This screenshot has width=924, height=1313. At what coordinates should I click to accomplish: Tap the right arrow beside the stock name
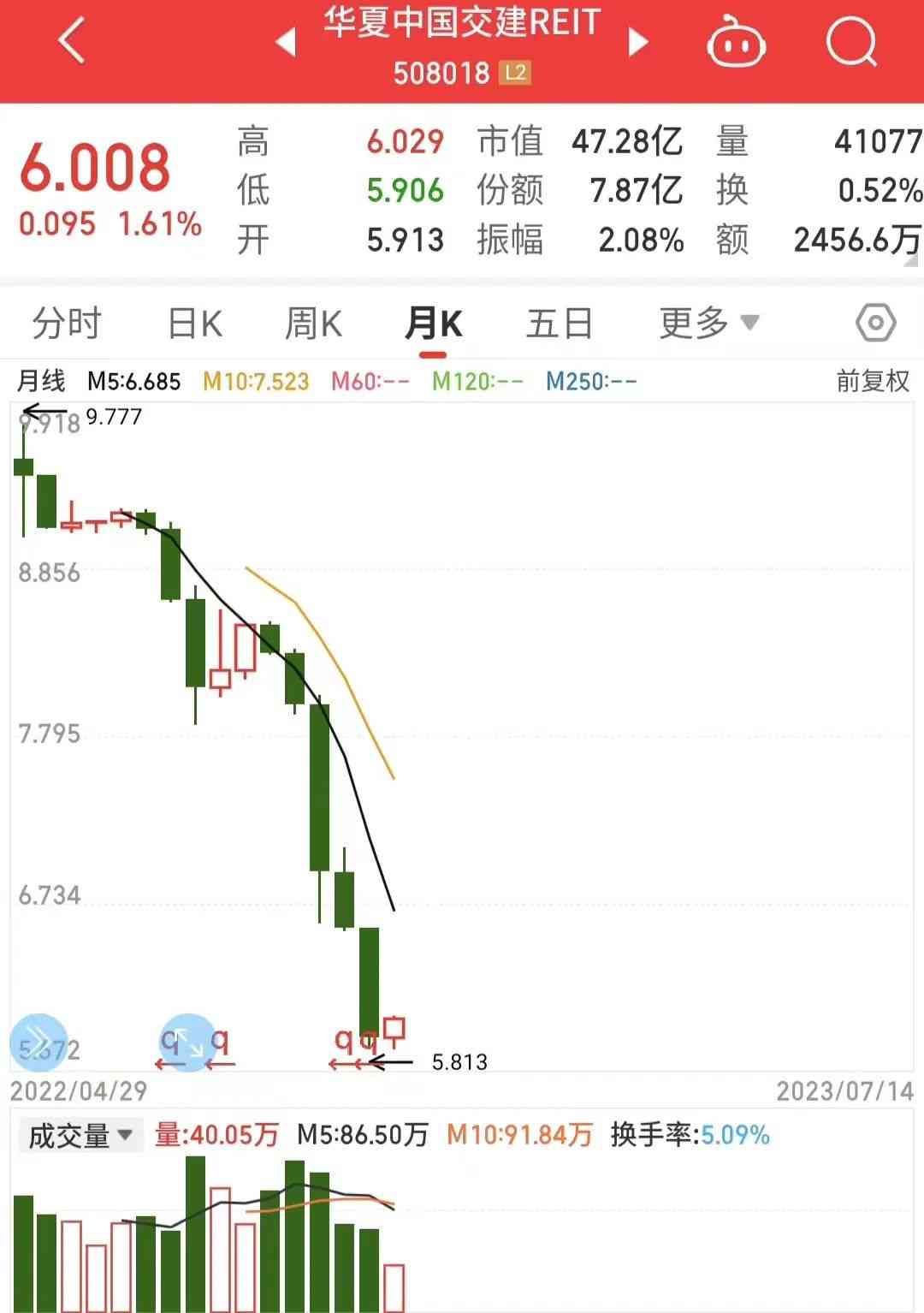pos(638,40)
